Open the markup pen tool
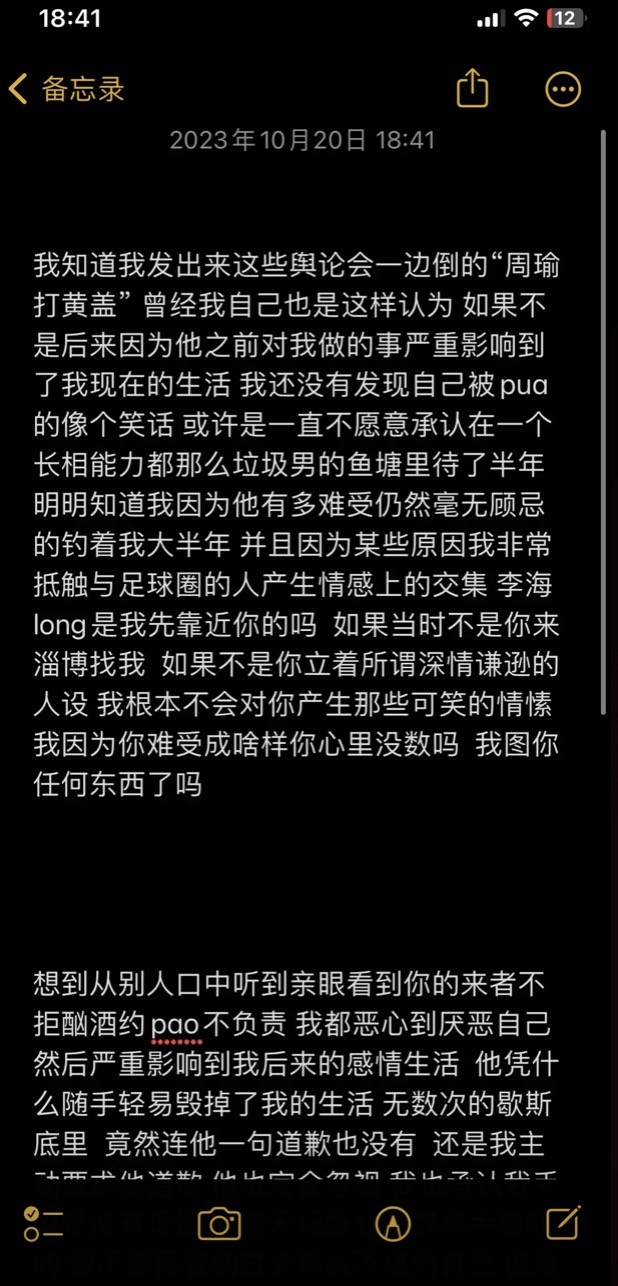This screenshot has height=1286, width=618. tap(393, 1223)
